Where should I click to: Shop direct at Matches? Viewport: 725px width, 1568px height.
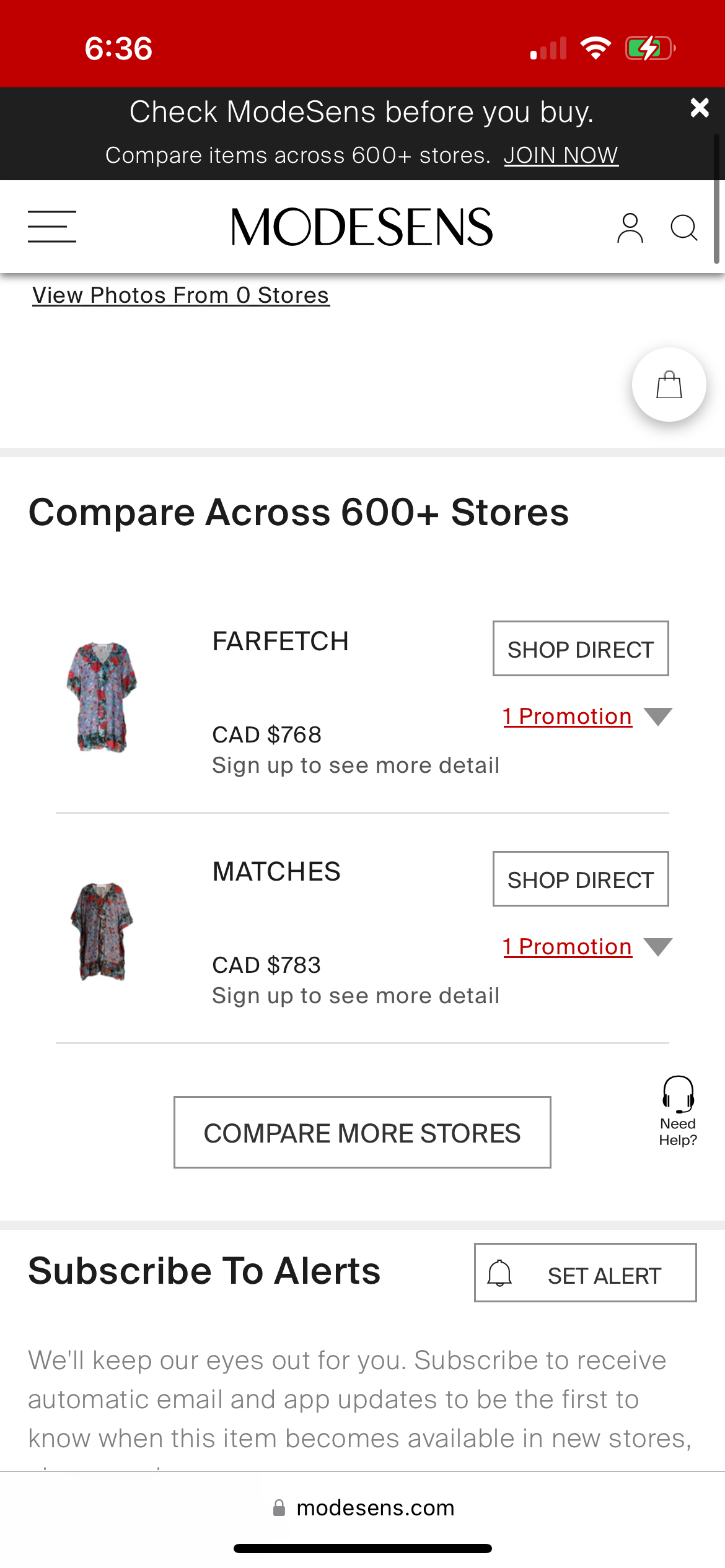click(x=581, y=879)
